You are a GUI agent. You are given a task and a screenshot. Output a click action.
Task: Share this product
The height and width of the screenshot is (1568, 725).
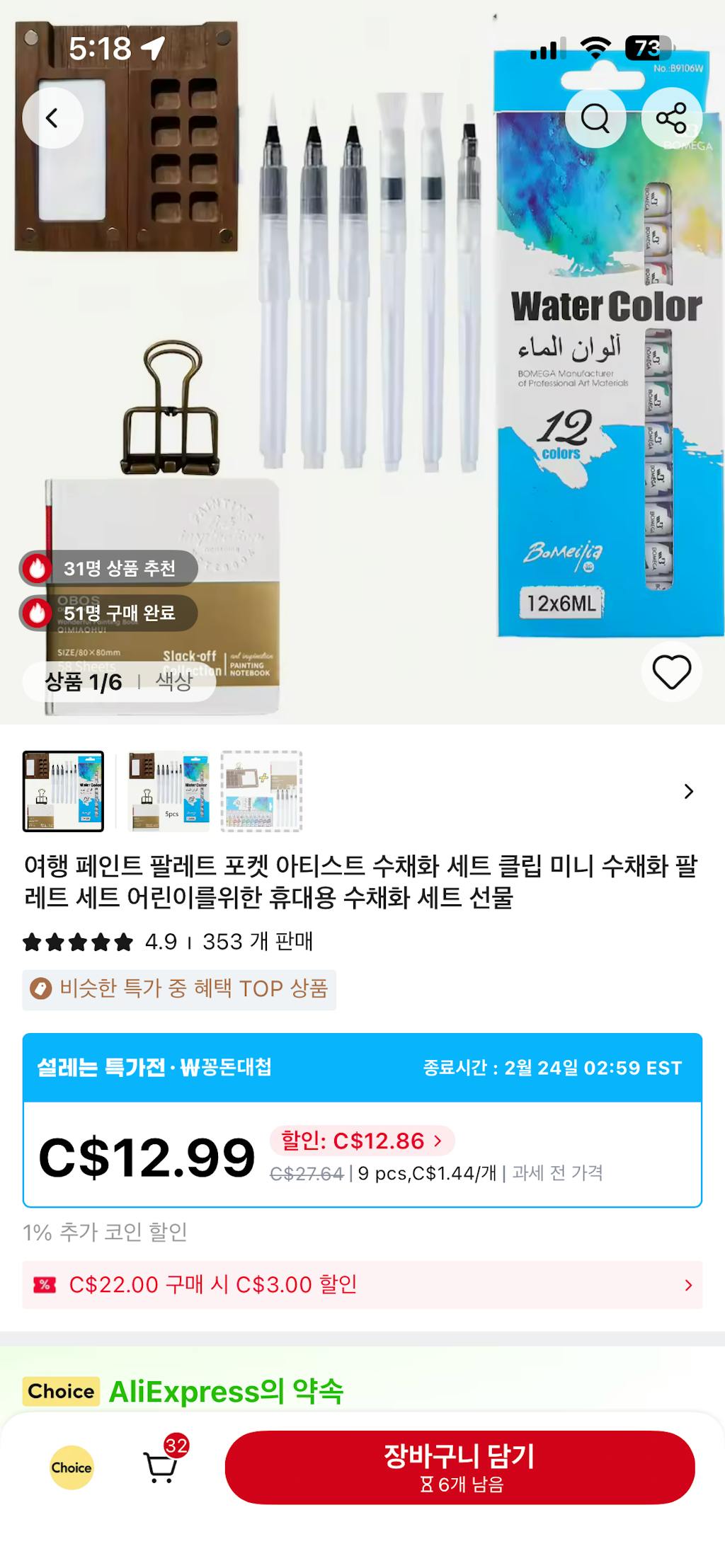(x=671, y=118)
